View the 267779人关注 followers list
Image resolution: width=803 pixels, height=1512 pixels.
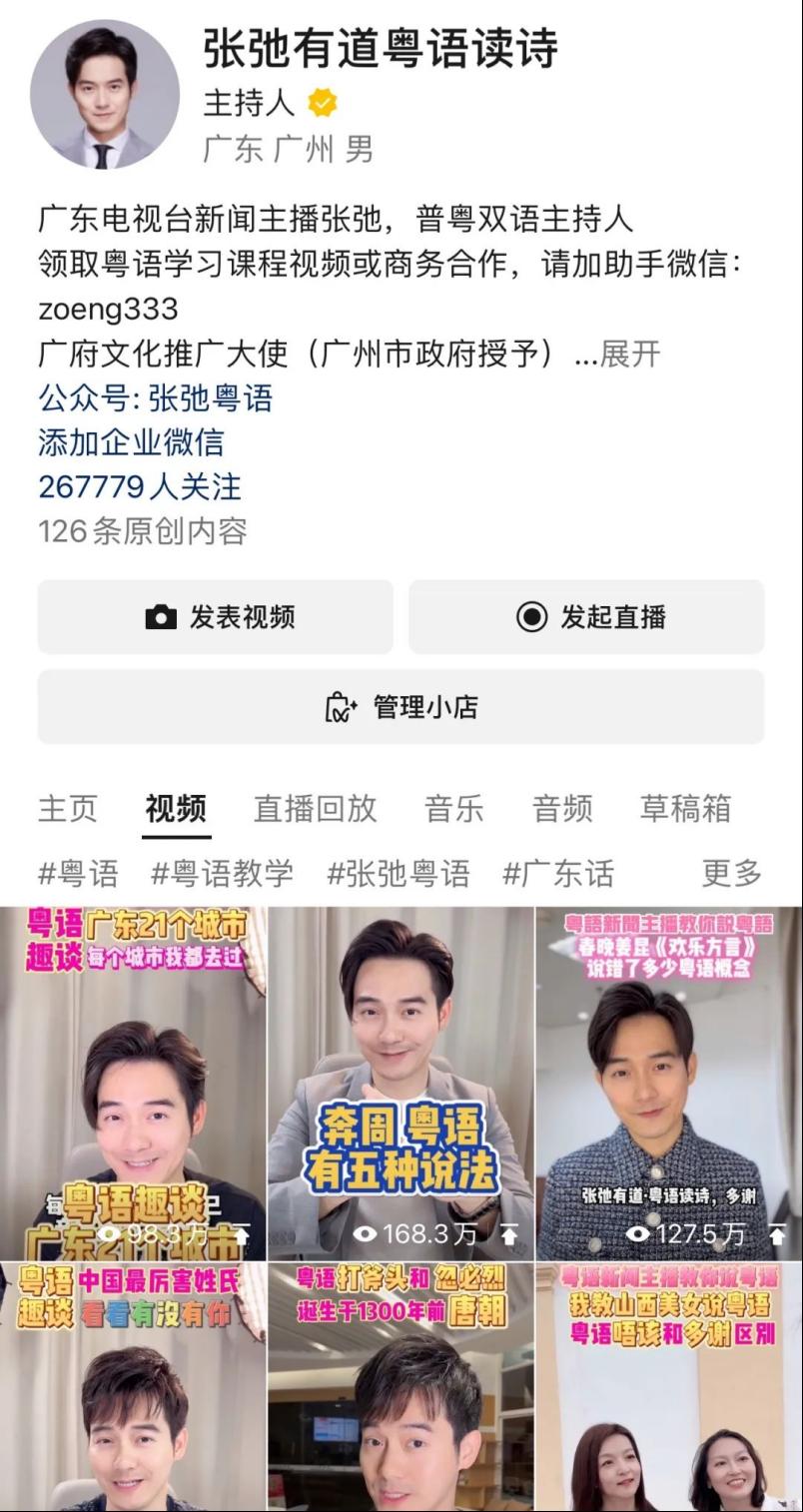(x=140, y=486)
